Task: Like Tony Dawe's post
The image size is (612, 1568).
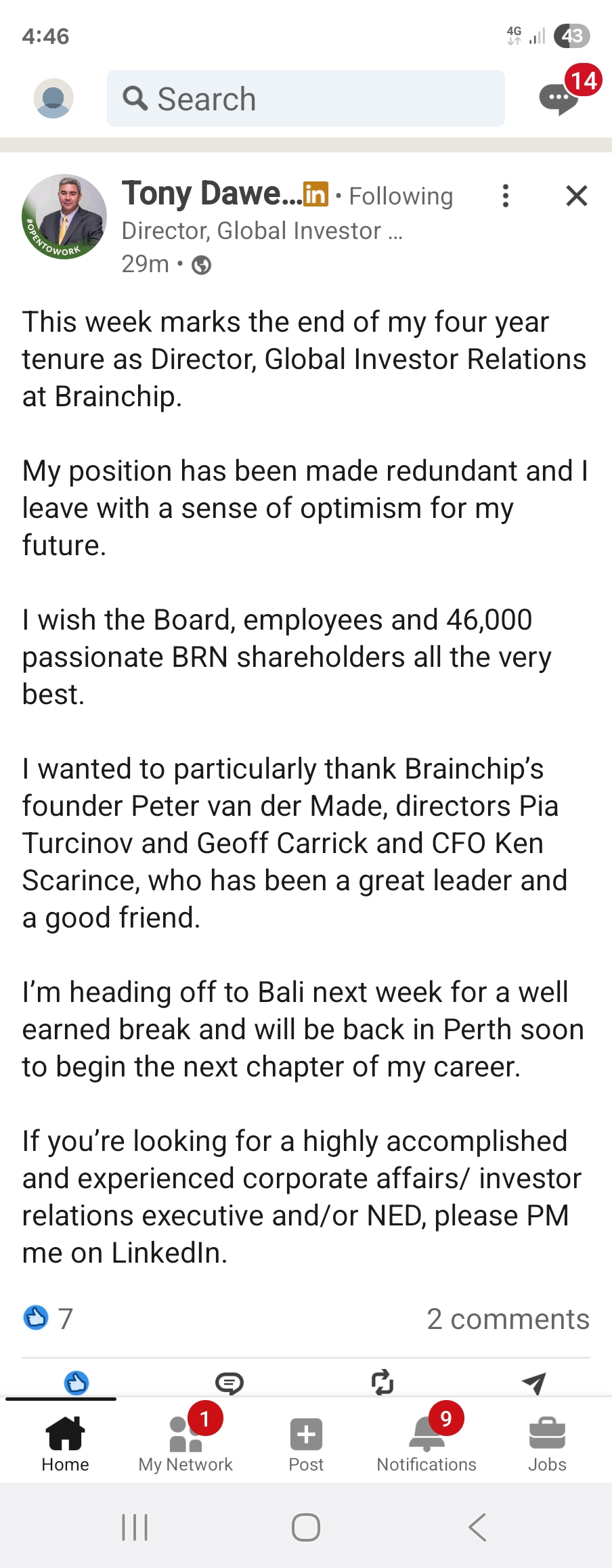Action: [76, 1382]
